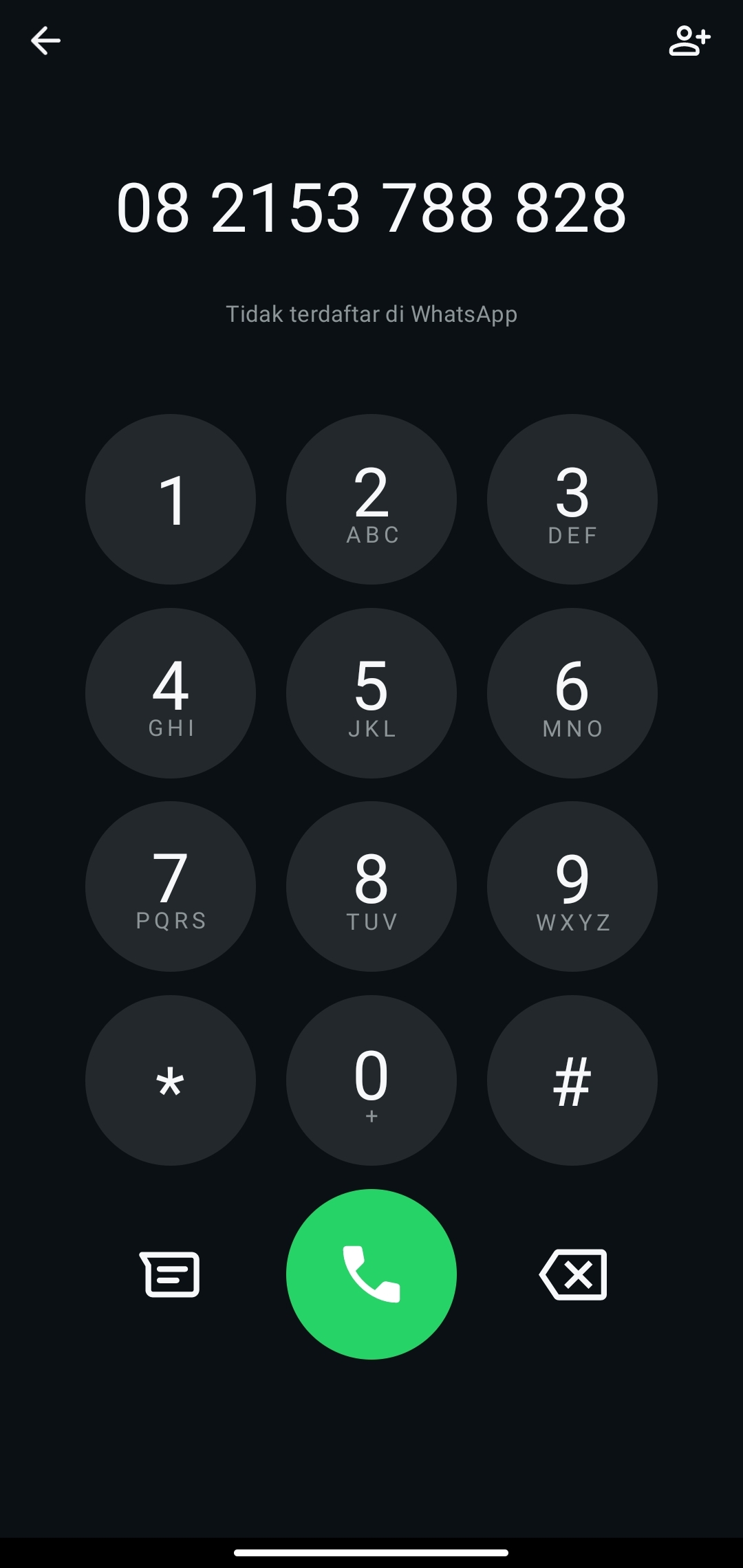743x1568 pixels.
Task: Enter digit 9 WXYZ
Action: click(x=572, y=886)
